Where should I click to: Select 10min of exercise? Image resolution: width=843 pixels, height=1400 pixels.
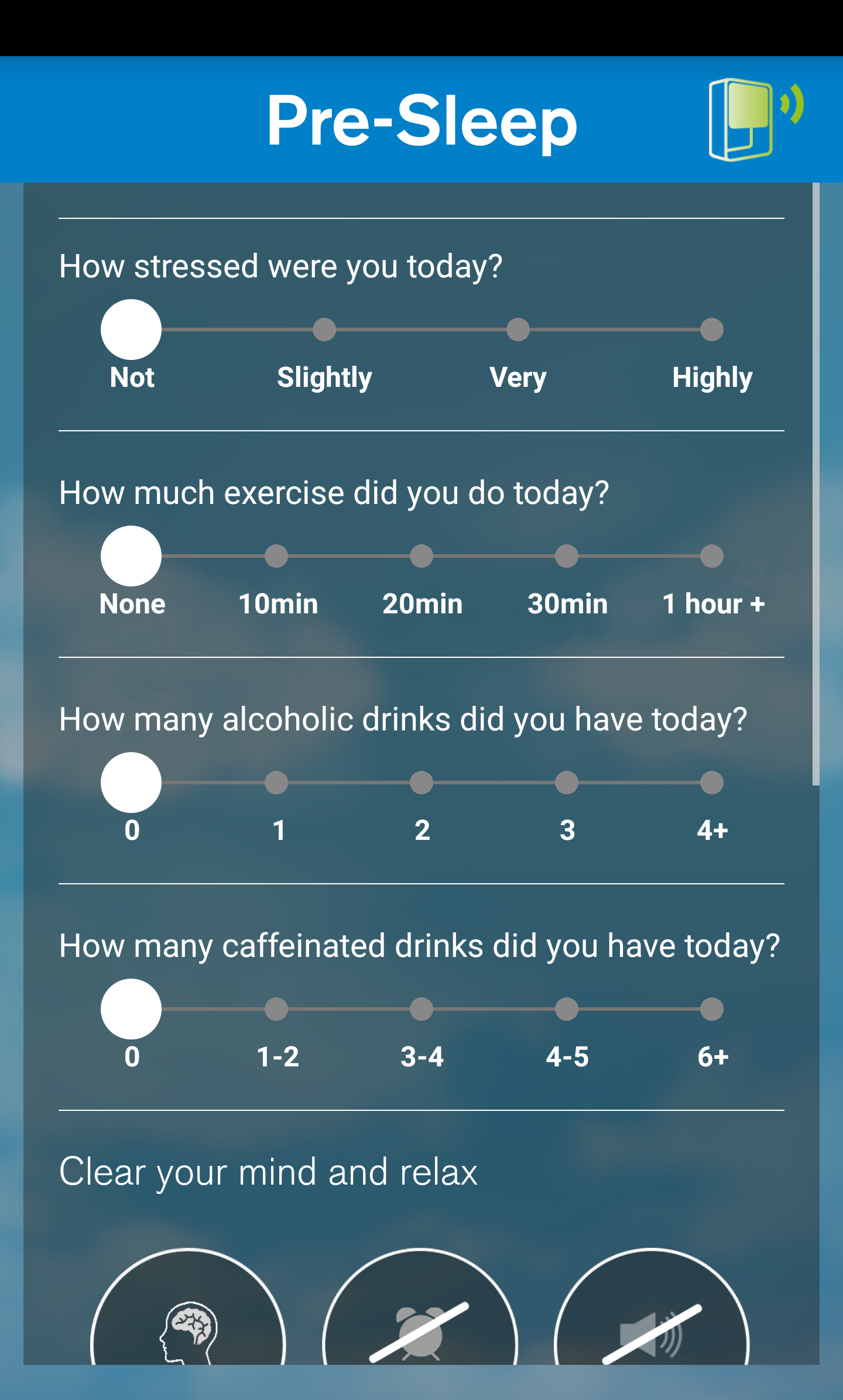click(x=276, y=557)
